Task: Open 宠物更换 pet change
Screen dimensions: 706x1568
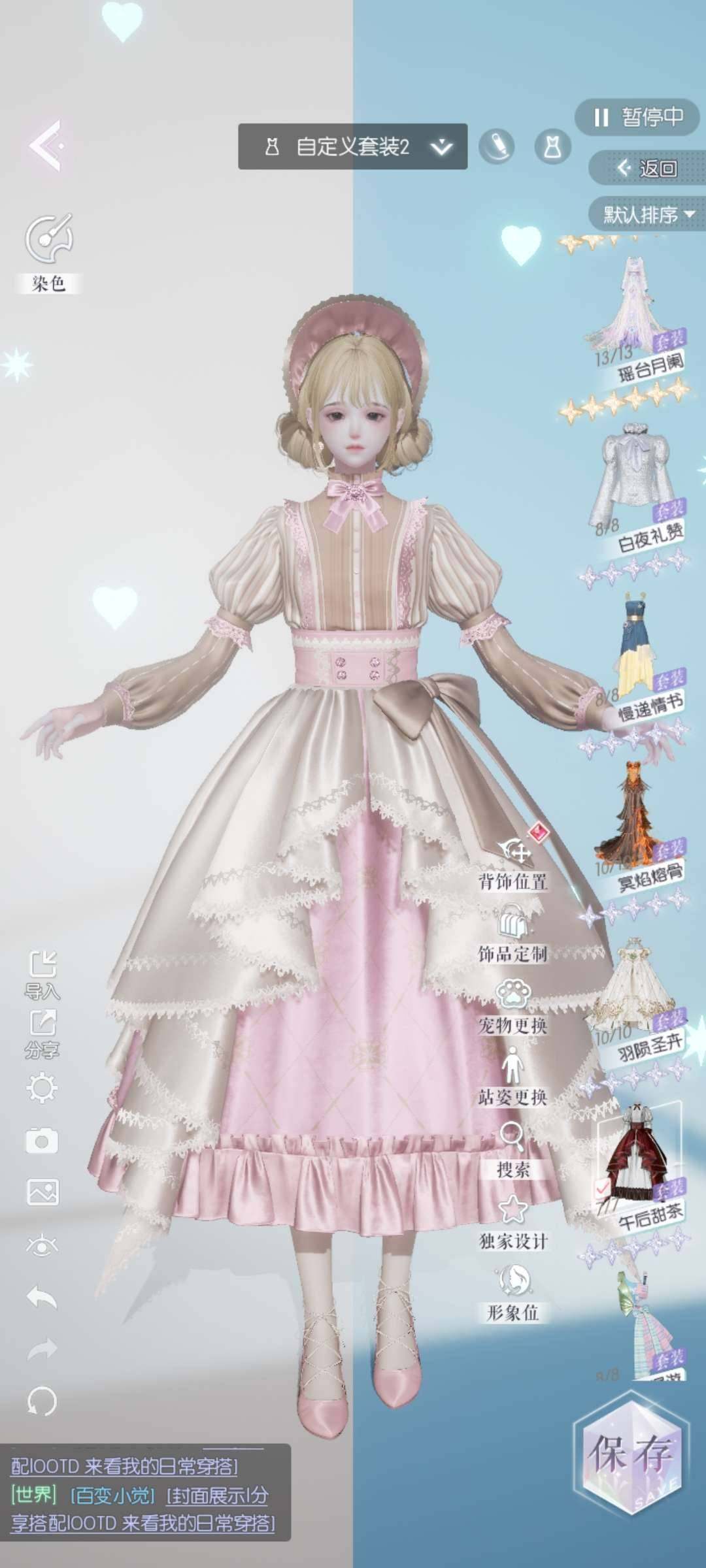Action: point(513,1006)
